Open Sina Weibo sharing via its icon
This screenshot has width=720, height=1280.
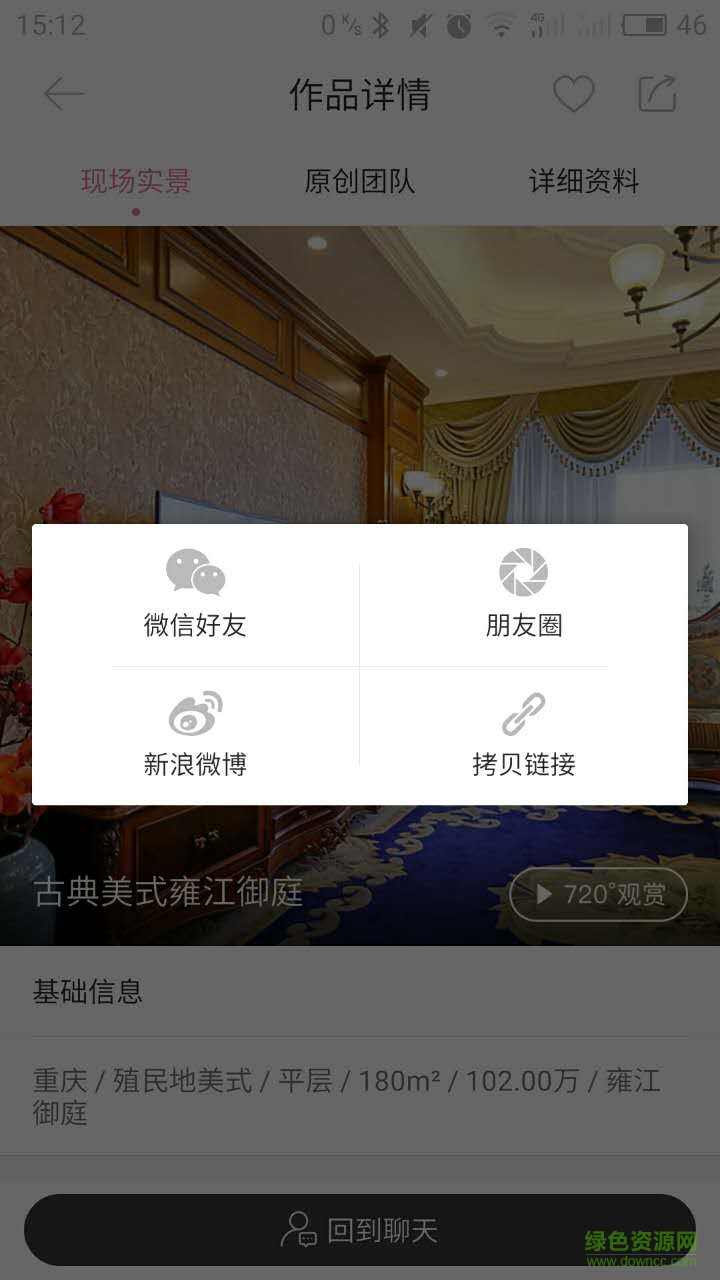194,713
